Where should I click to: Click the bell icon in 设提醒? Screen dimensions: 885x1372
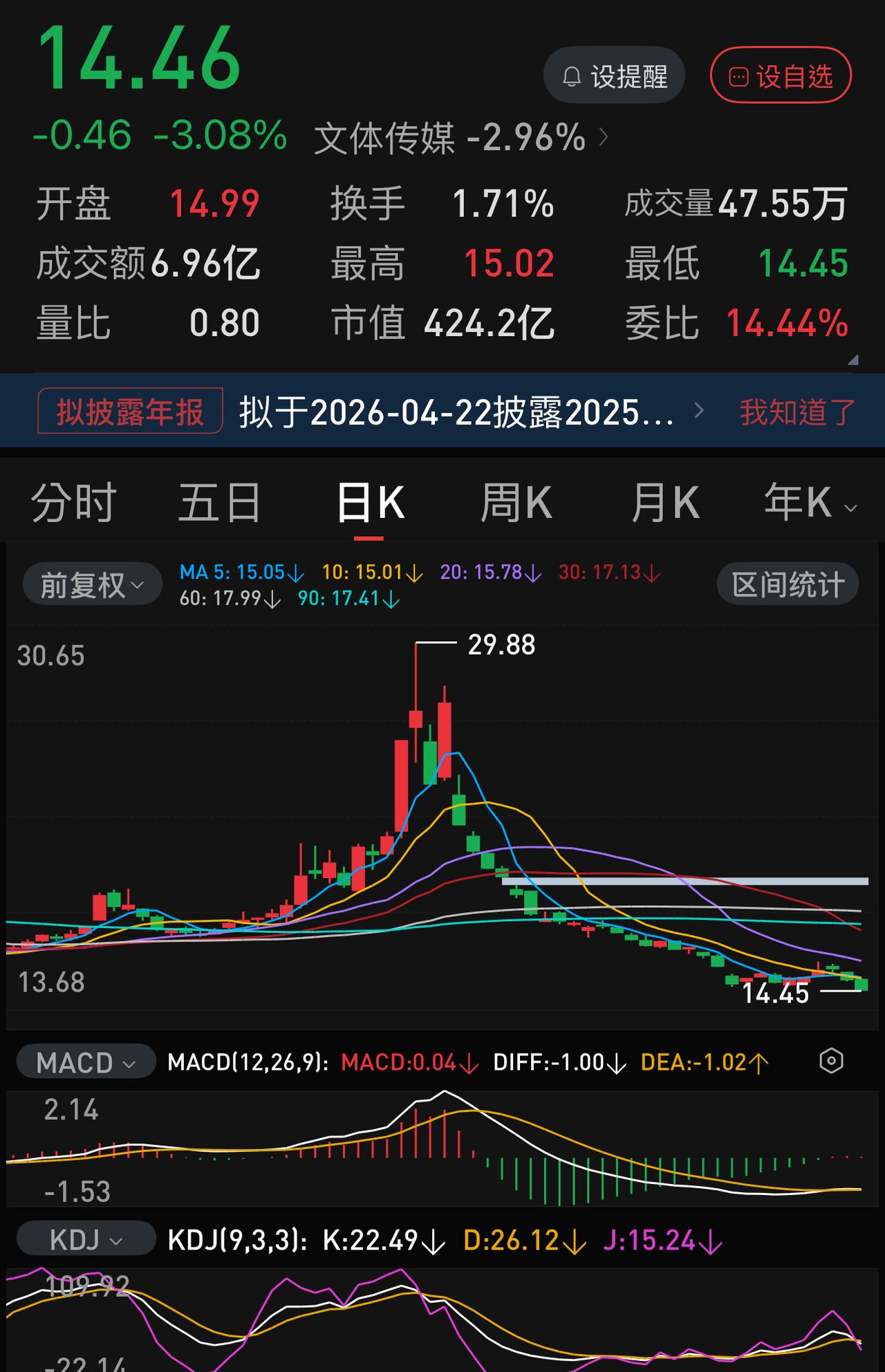[570, 75]
